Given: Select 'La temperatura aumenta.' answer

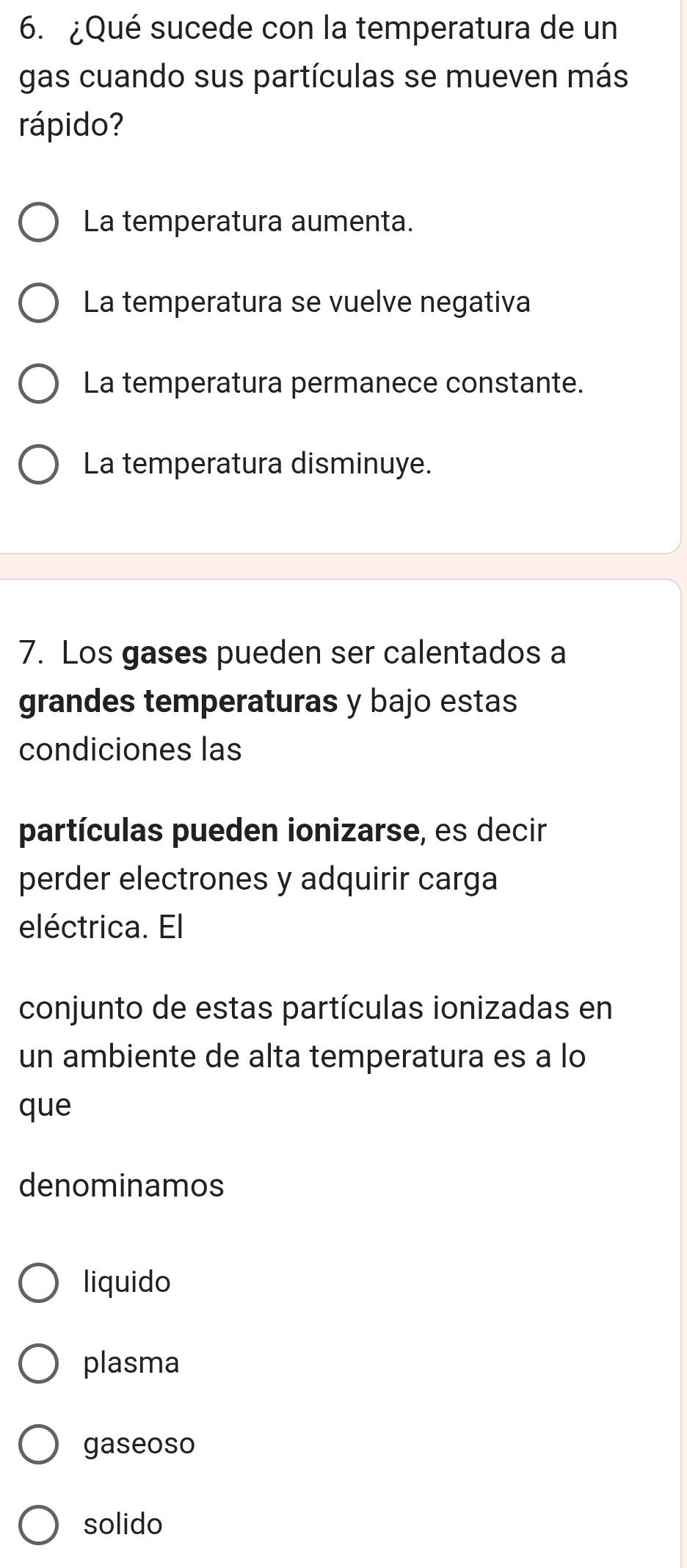Looking at the screenshot, I should pyautogui.click(x=38, y=222).
